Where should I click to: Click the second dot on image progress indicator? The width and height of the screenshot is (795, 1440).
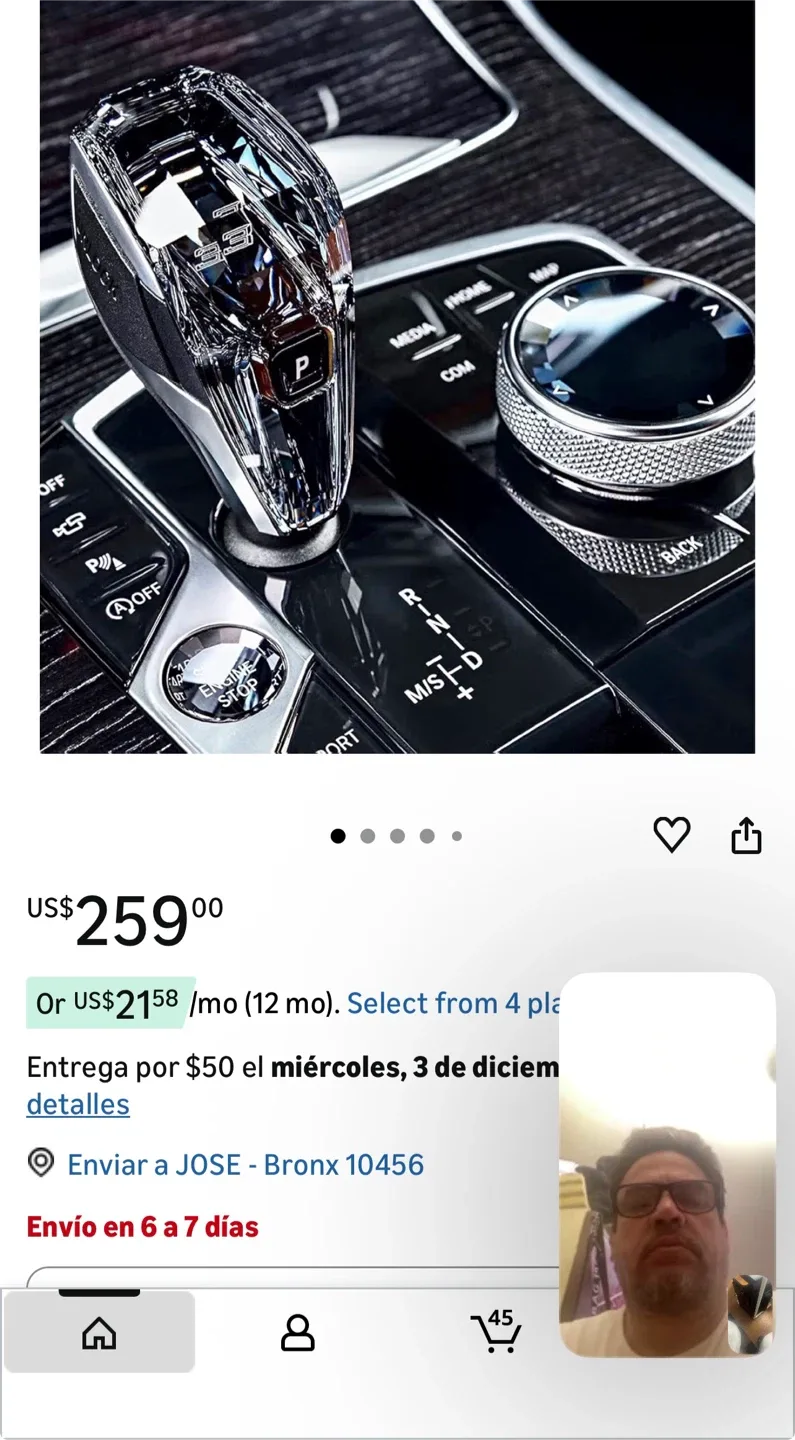(x=367, y=836)
